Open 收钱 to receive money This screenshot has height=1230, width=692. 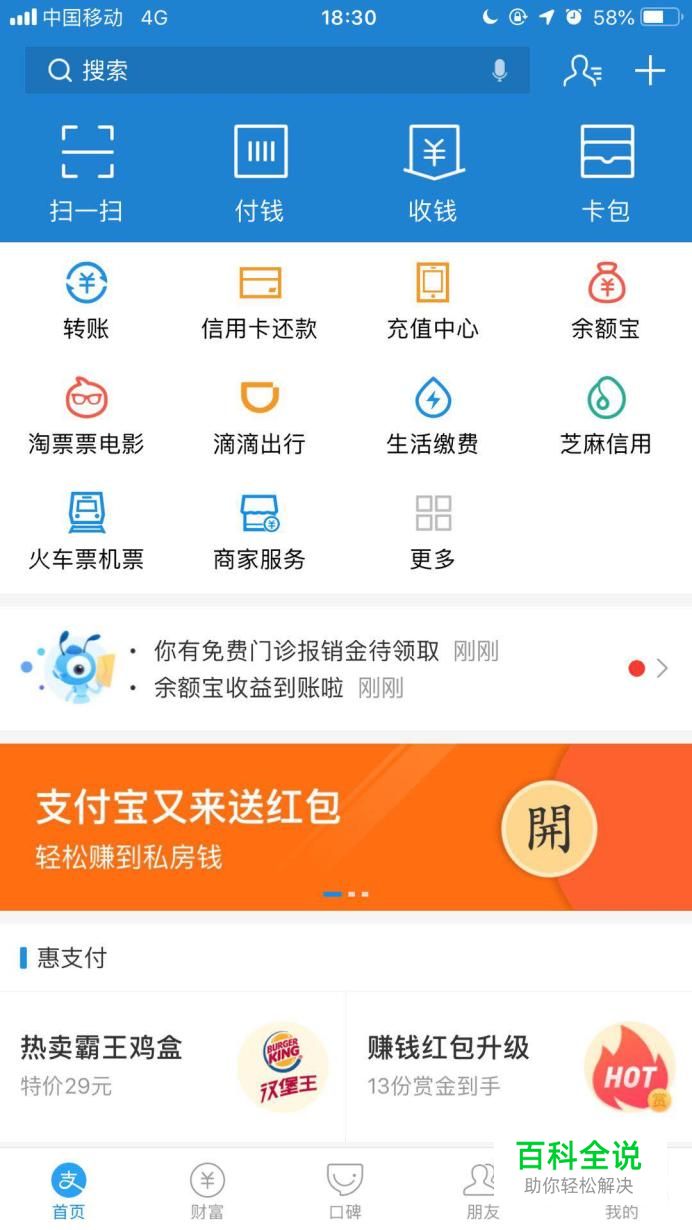pyautogui.click(x=433, y=172)
